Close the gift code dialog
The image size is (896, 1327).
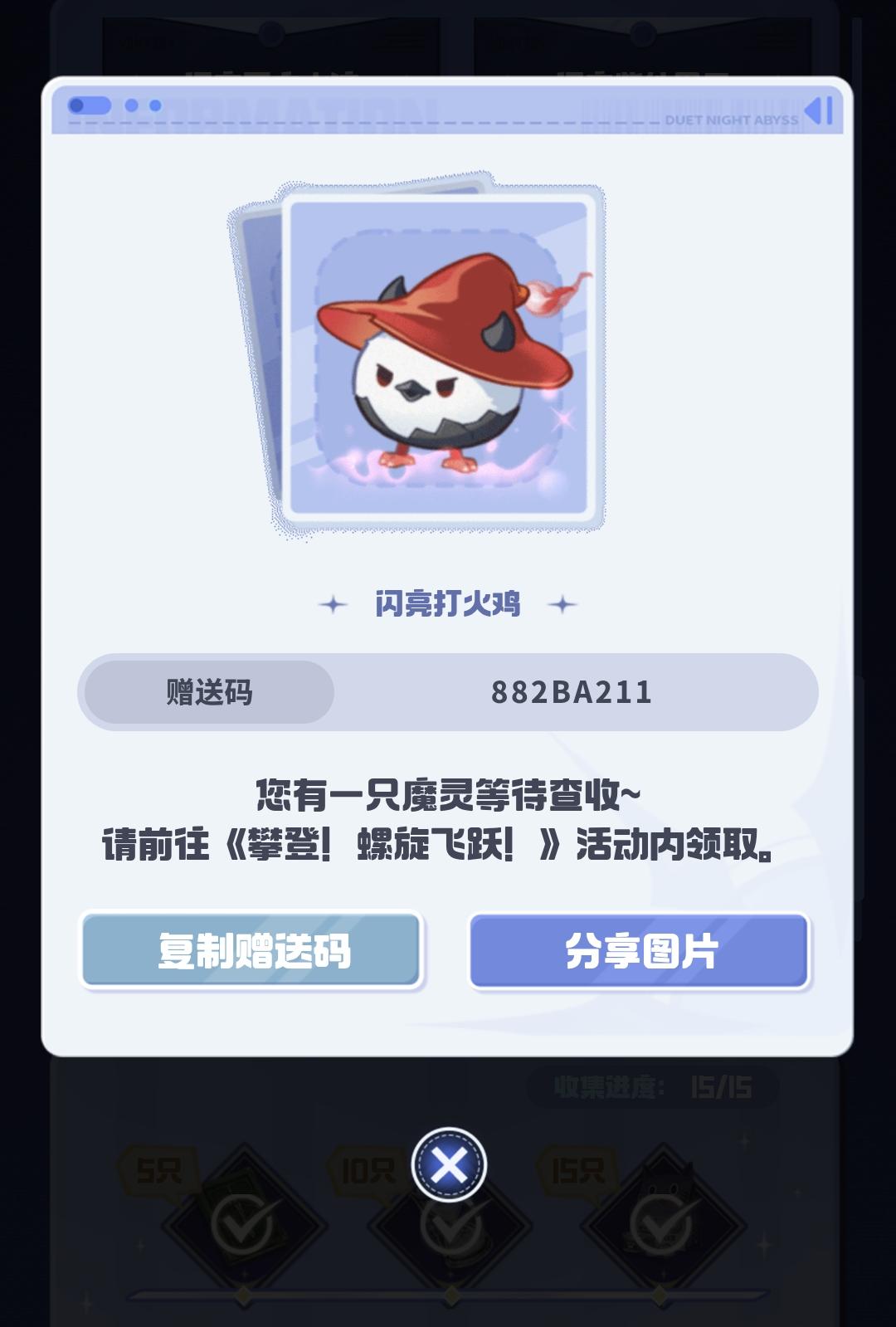click(449, 1165)
